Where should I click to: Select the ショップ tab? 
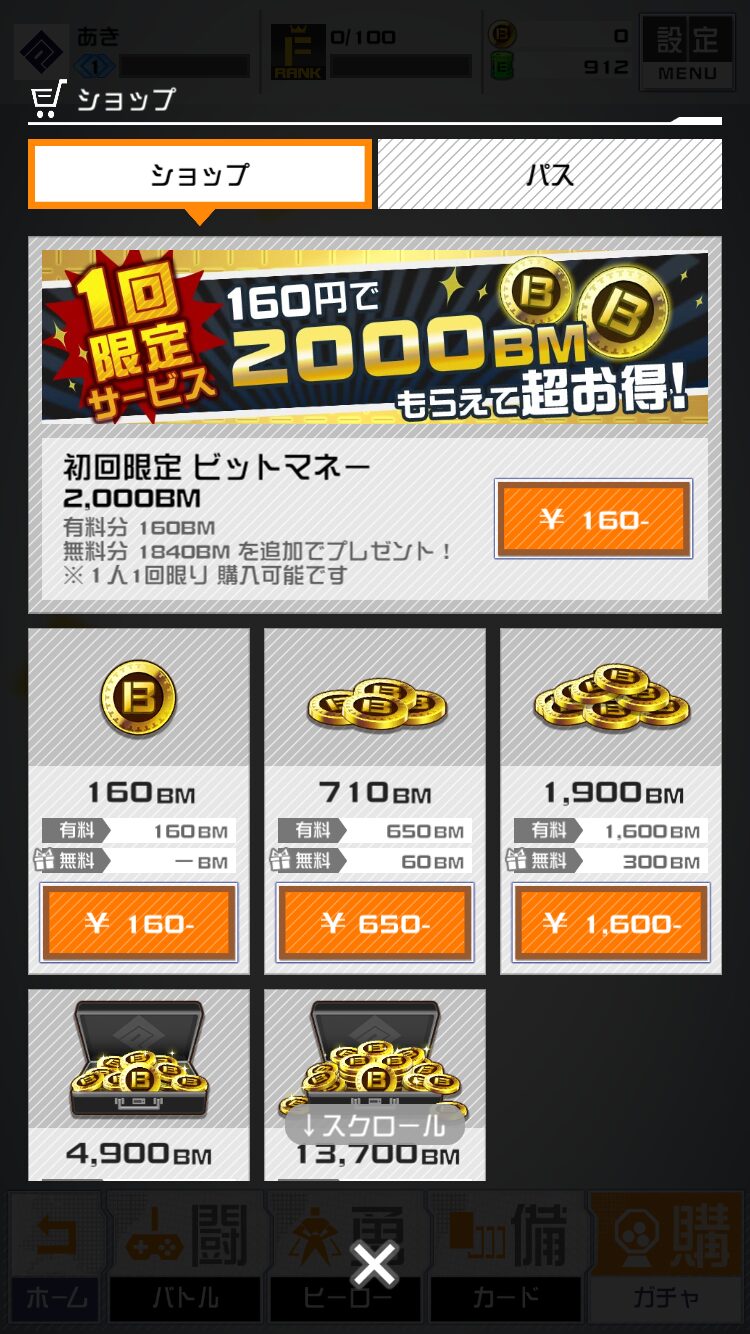pyautogui.click(x=200, y=174)
